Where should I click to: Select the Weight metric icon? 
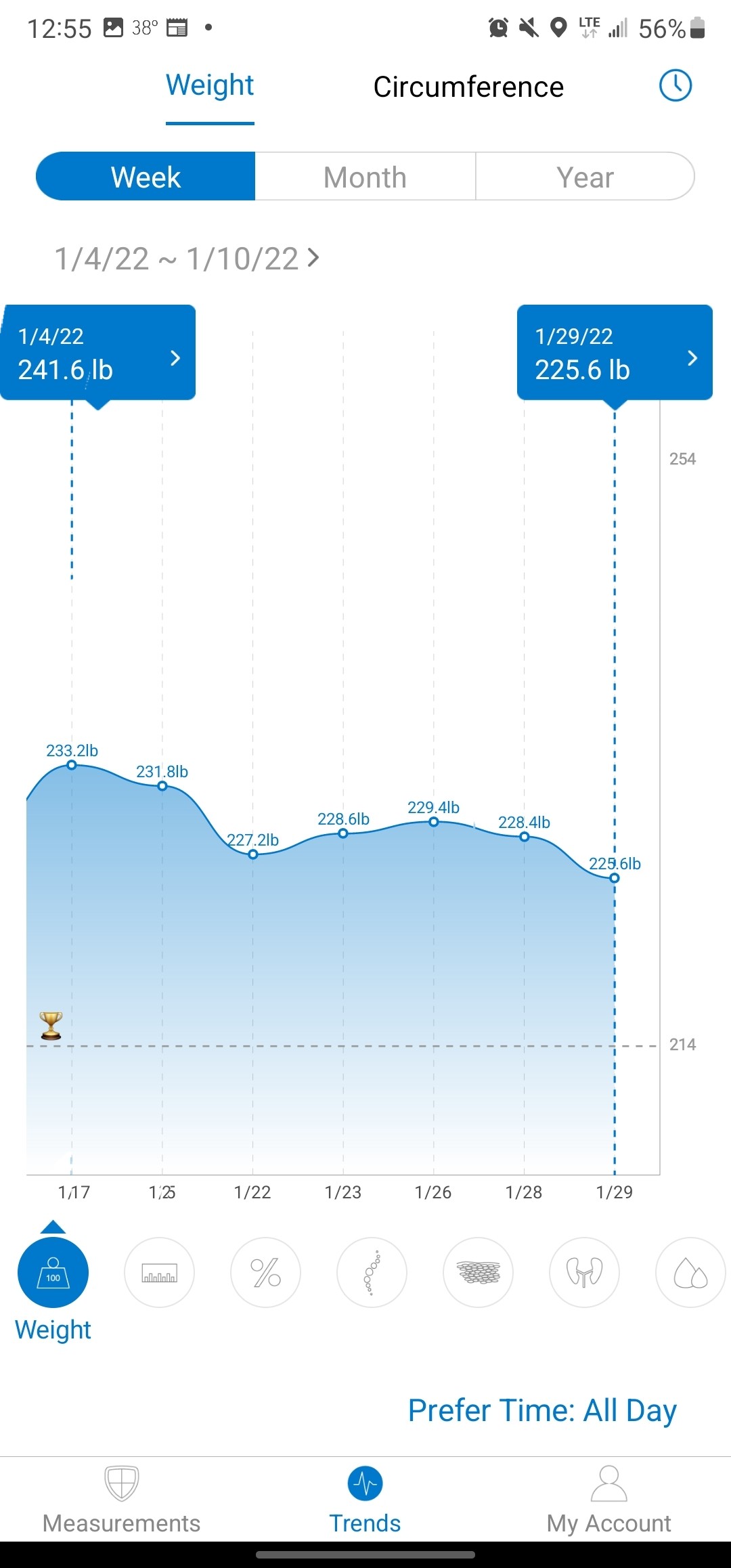tap(53, 1273)
